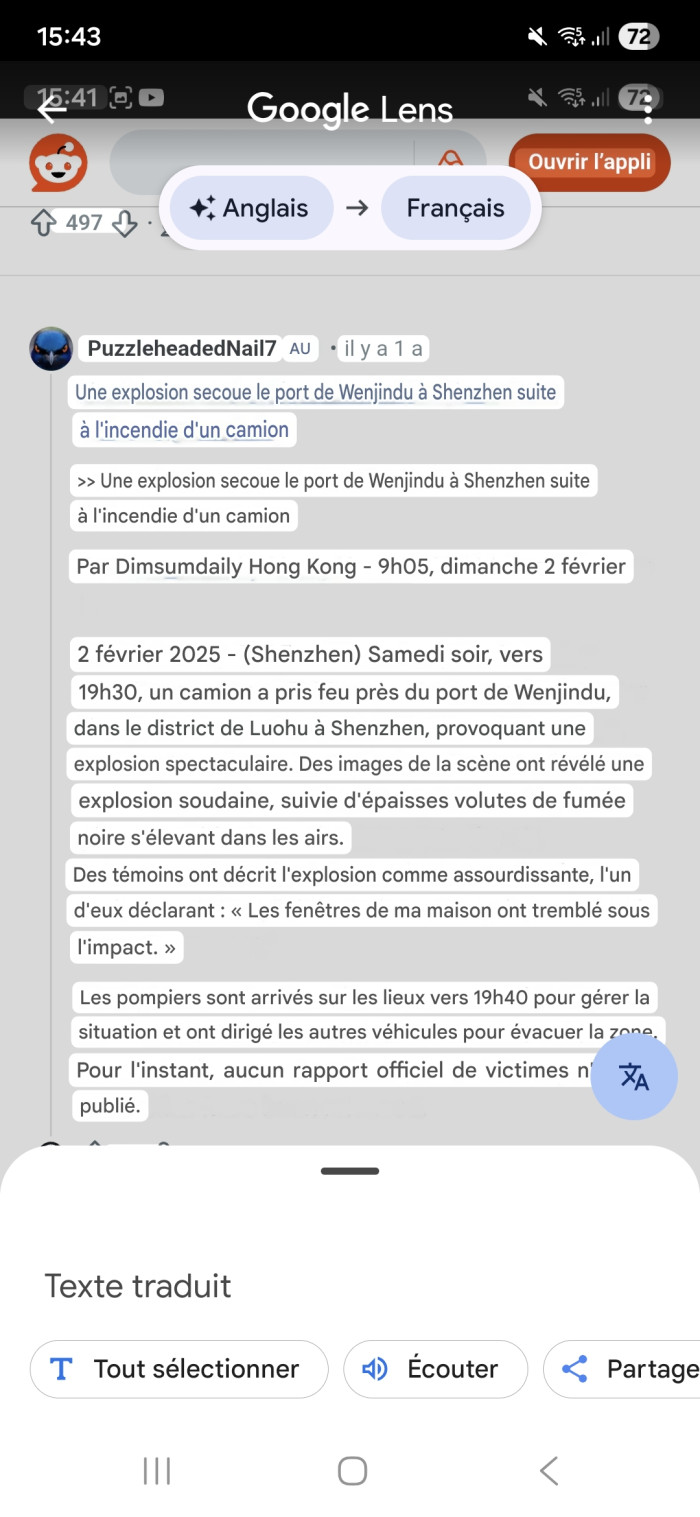Screen dimensions: 700x1517
Task: Choose Tout sélectionner
Action: (x=179, y=1369)
